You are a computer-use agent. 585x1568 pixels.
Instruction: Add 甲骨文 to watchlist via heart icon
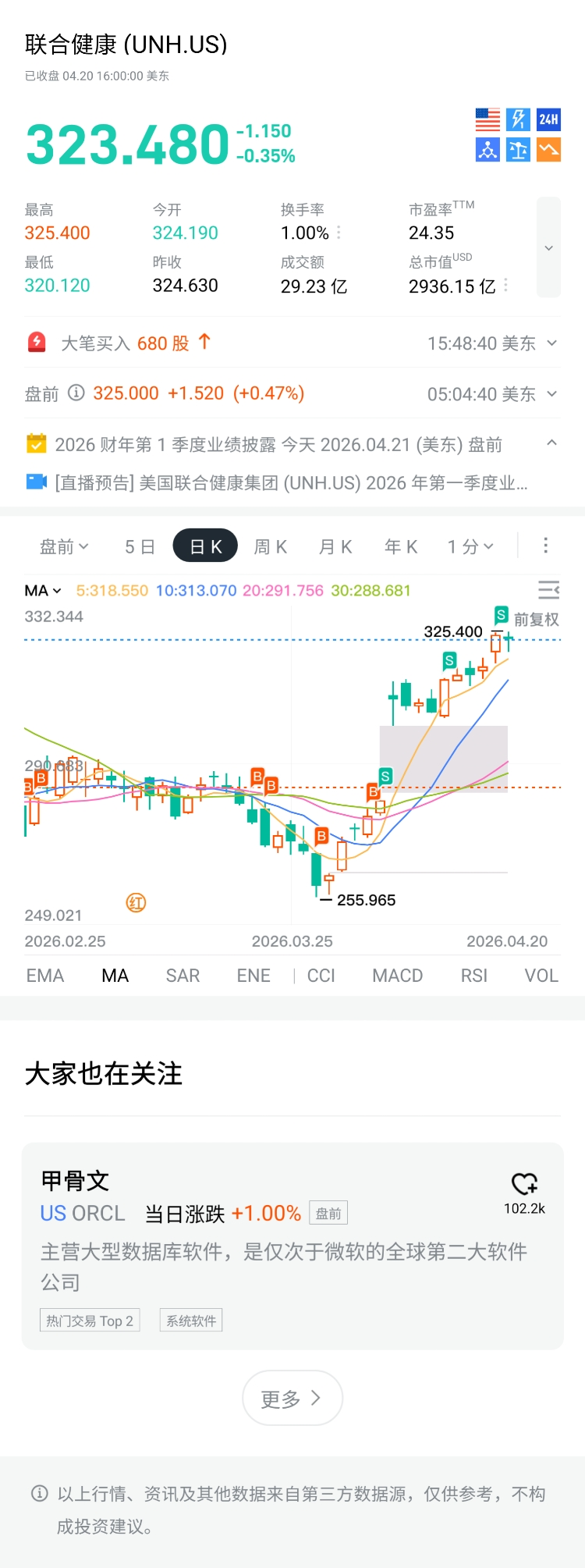coord(524,1185)
